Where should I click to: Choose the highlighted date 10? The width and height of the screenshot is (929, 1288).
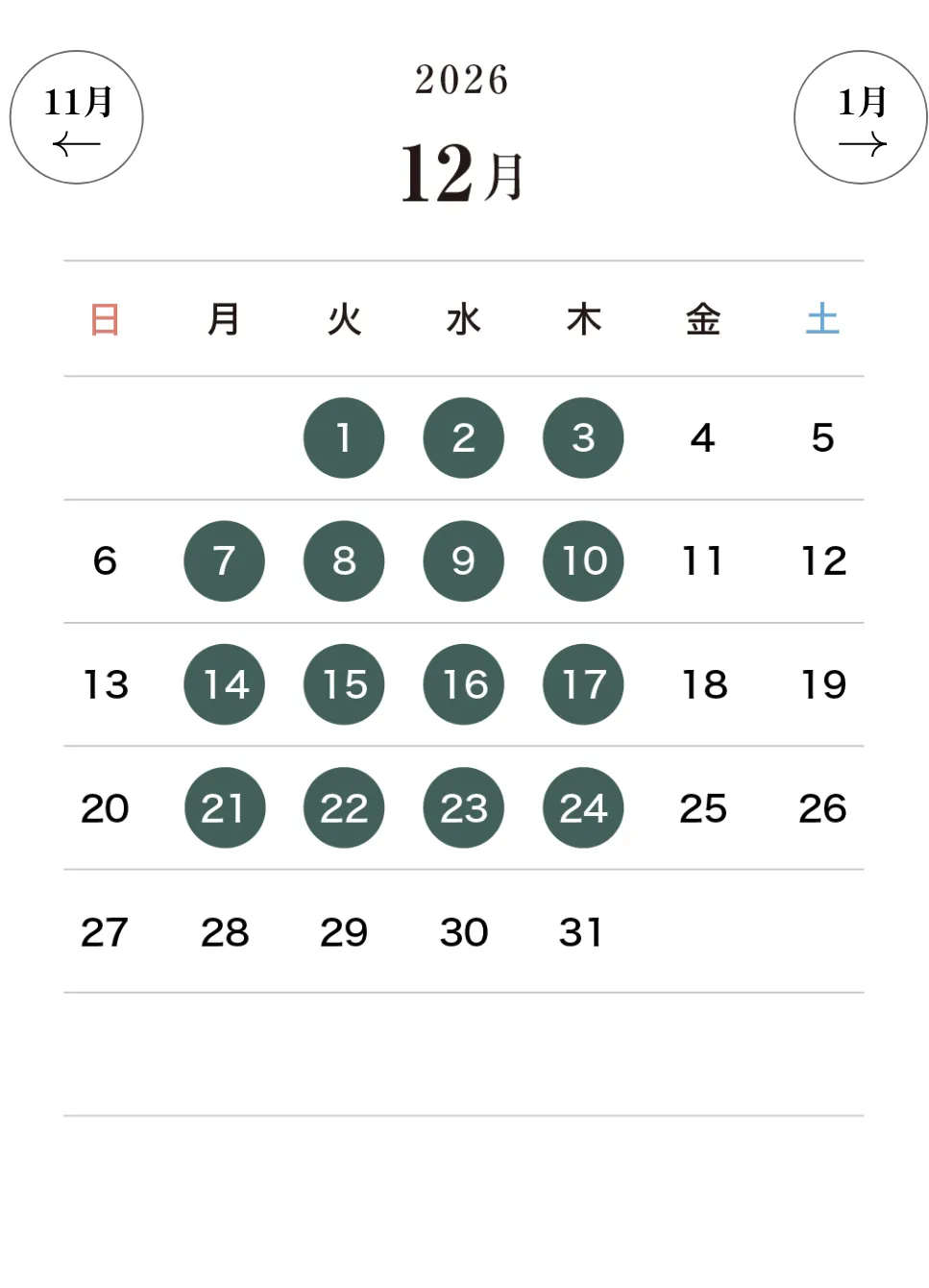(583, 561)
